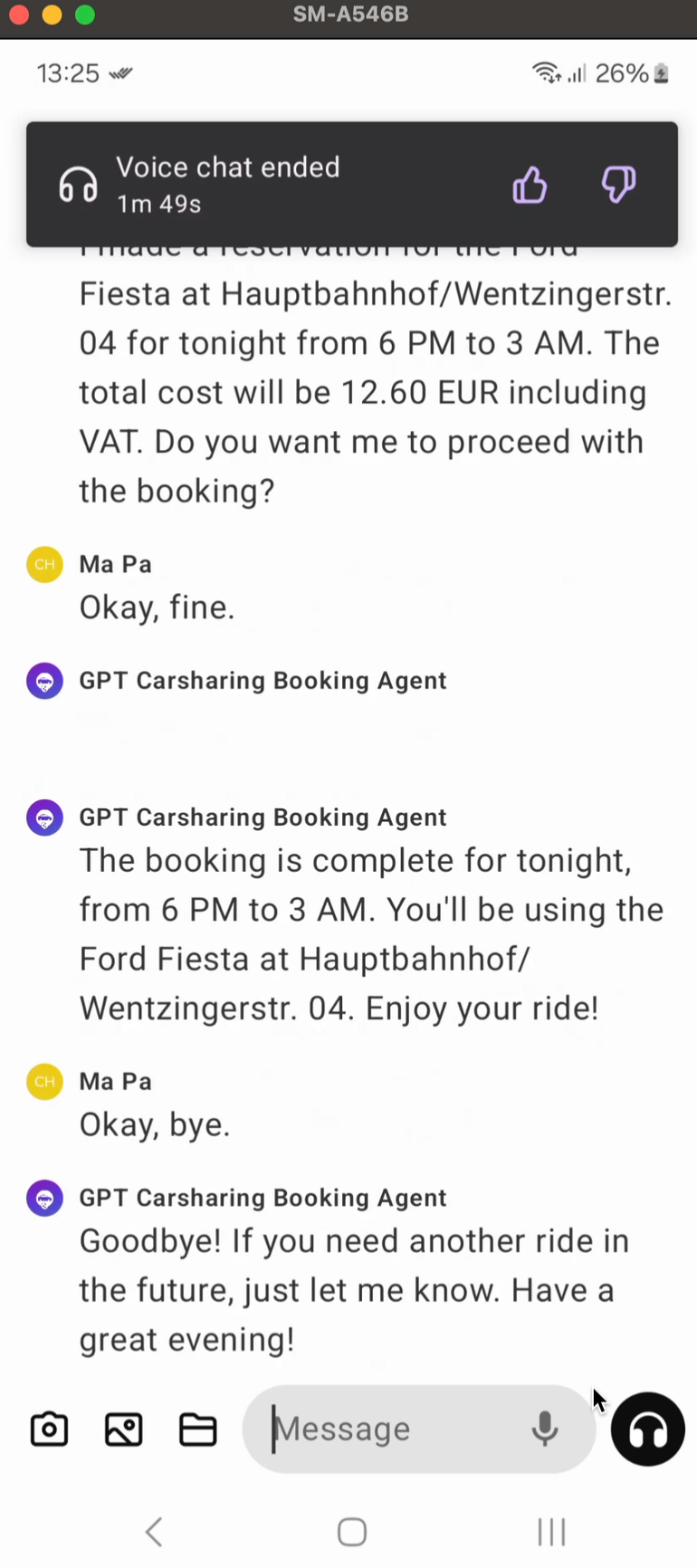Attach a file from the folder icon
The width and height of the screenshot is (697, 1568).
click(x=197, y=1429)
